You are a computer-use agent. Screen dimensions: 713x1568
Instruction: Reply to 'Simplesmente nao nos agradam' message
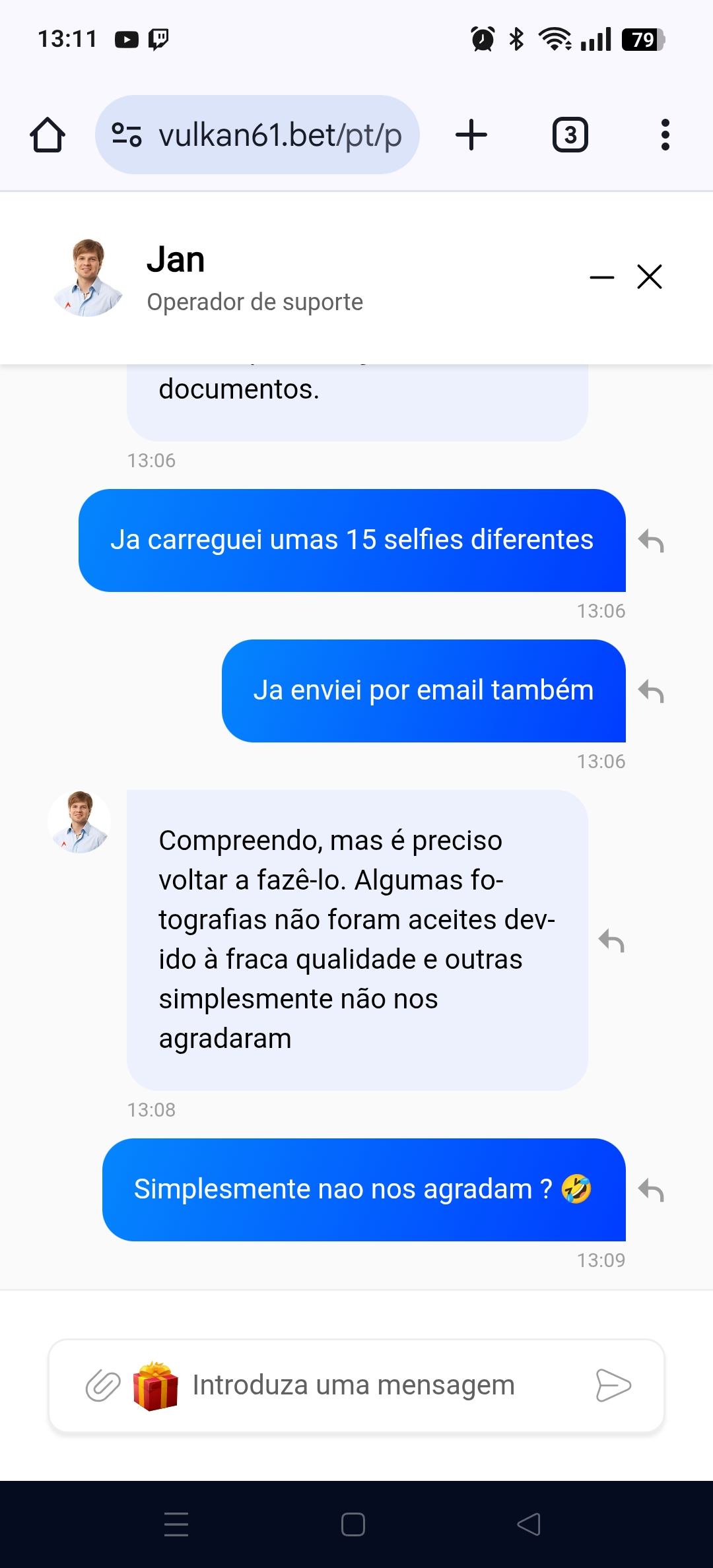click(651, 1191)
